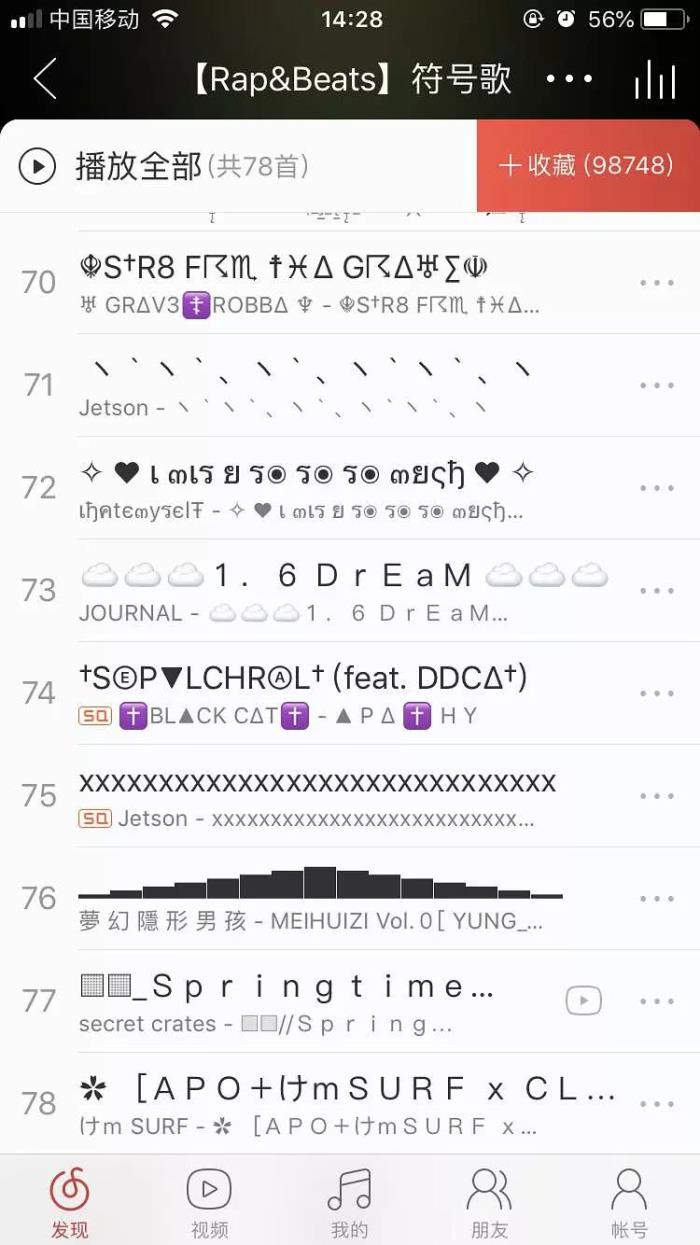The width and height of the screenshot is (700, 1245).
Task: Switch to the 朋友 tab
Action: pos(490,1200)
